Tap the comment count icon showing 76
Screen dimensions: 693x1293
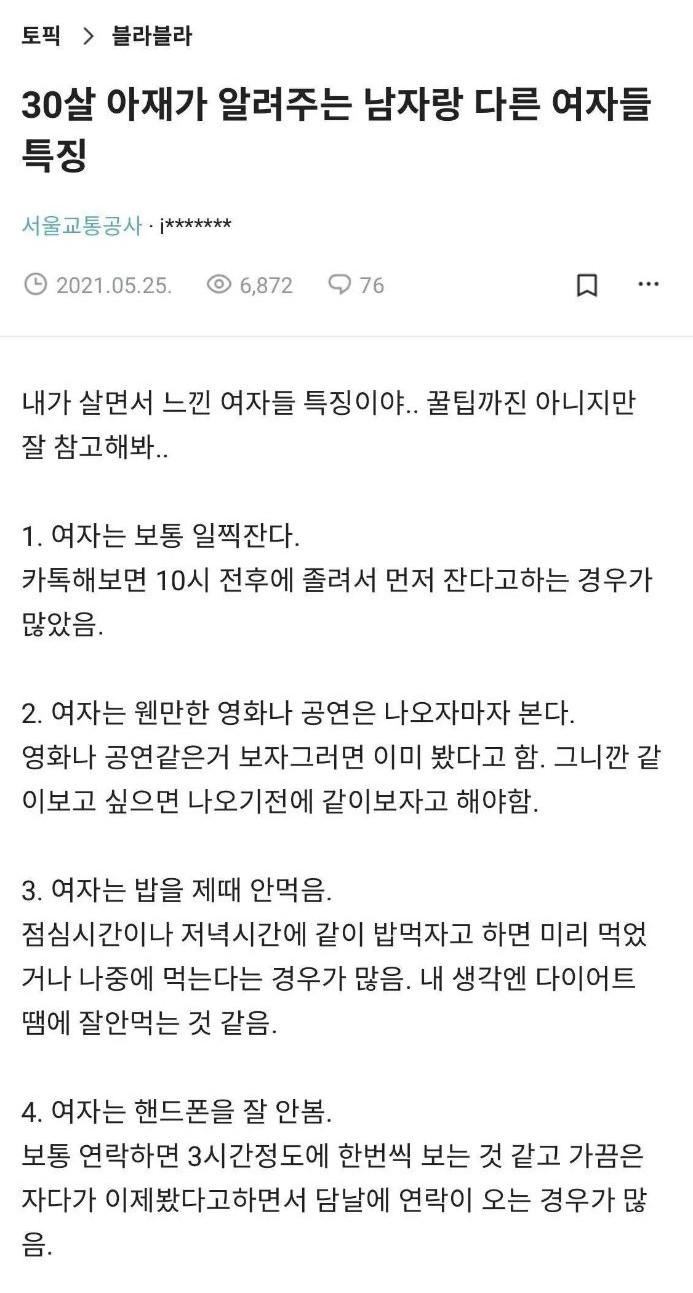[340, 285]
